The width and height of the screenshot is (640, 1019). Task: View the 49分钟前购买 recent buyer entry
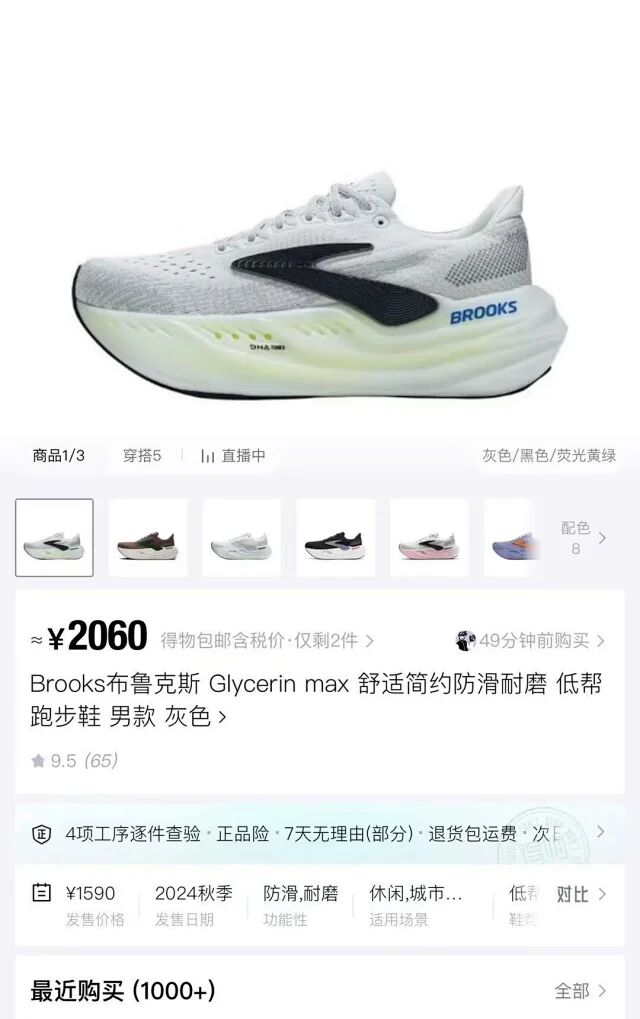point(530,640)
